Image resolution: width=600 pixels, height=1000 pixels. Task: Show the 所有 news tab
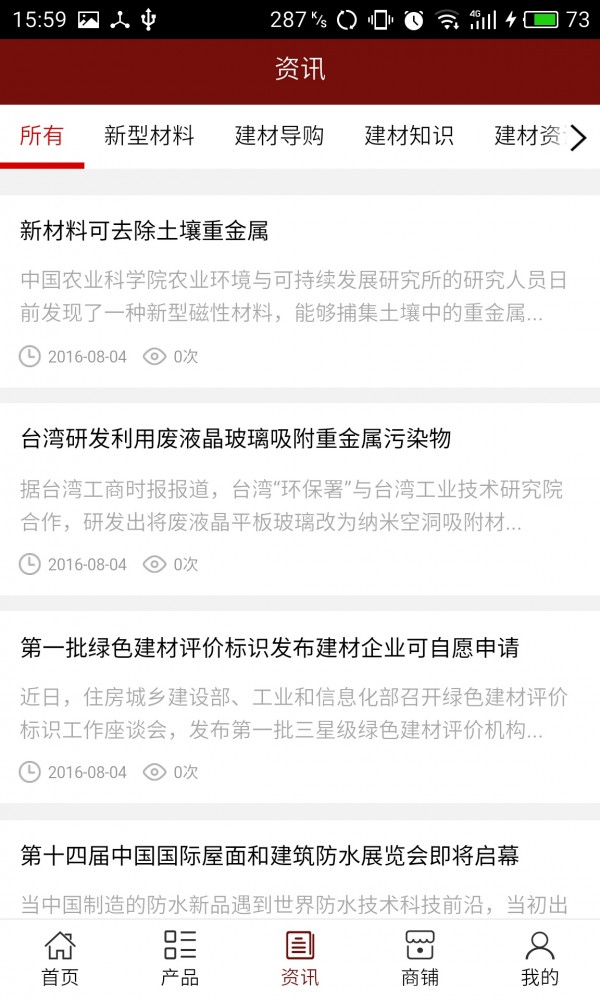click(x=42, y=136)
